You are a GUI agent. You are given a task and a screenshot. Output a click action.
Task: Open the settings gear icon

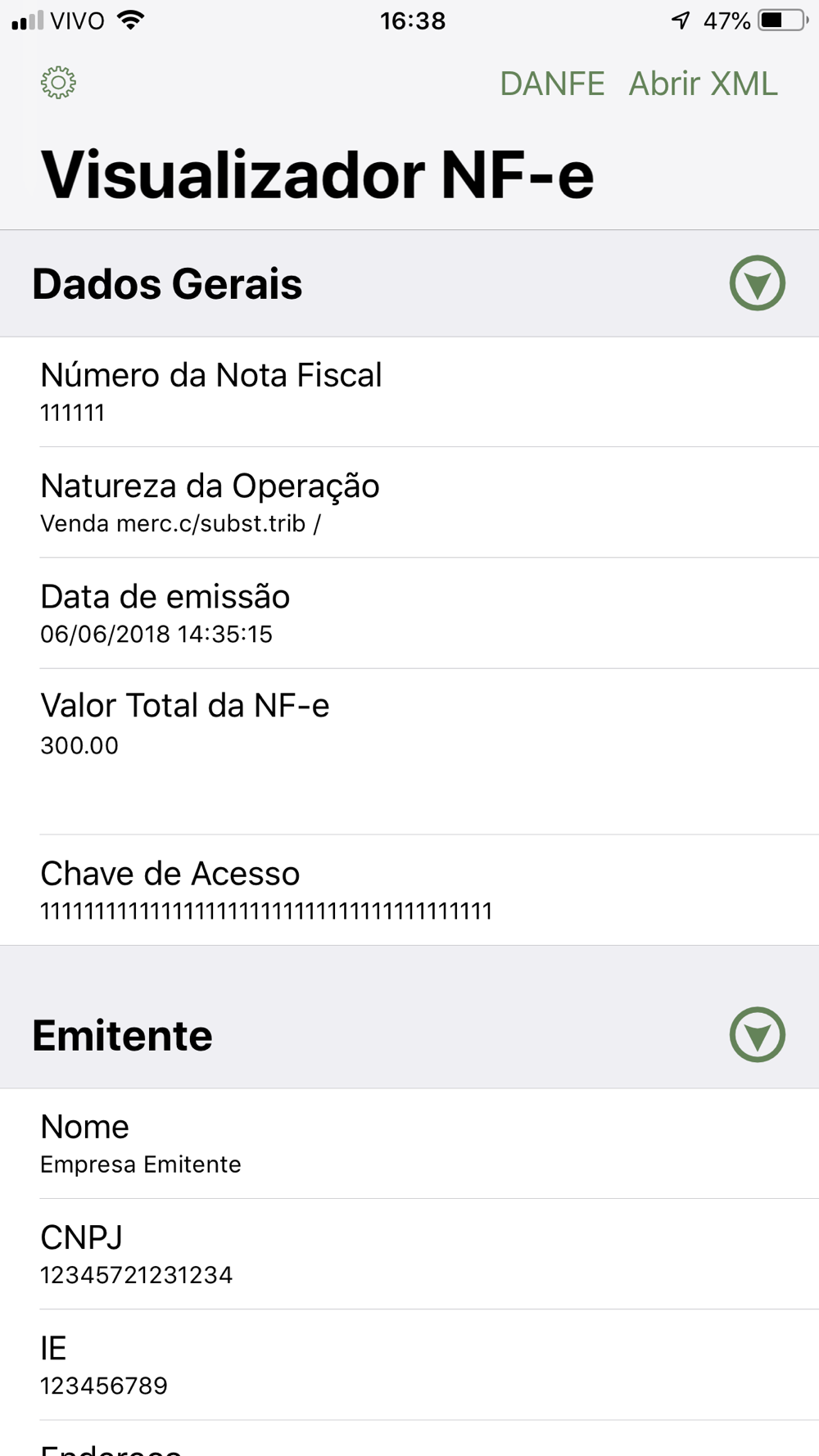[x=58, y=83]
